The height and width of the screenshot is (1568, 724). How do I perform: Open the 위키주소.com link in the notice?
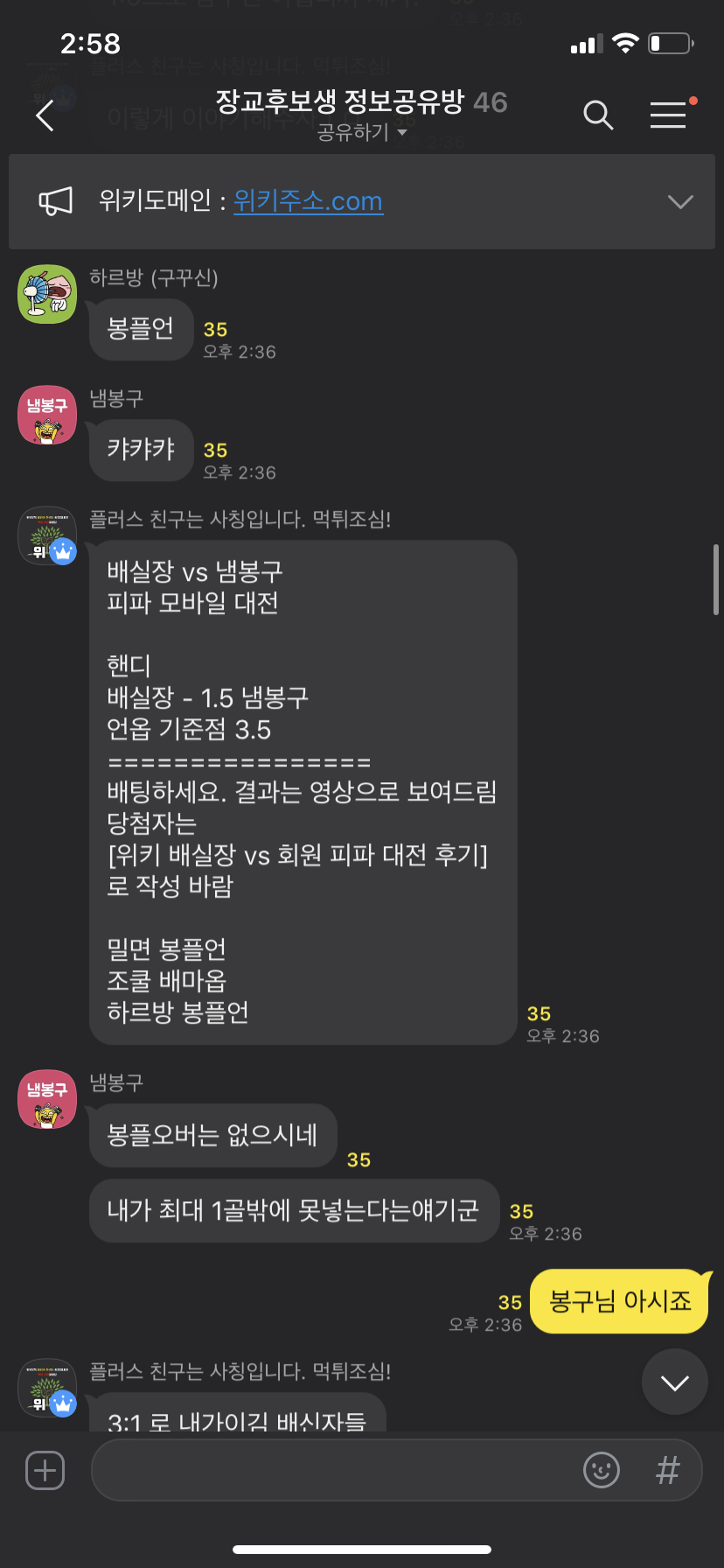point(308,201)
